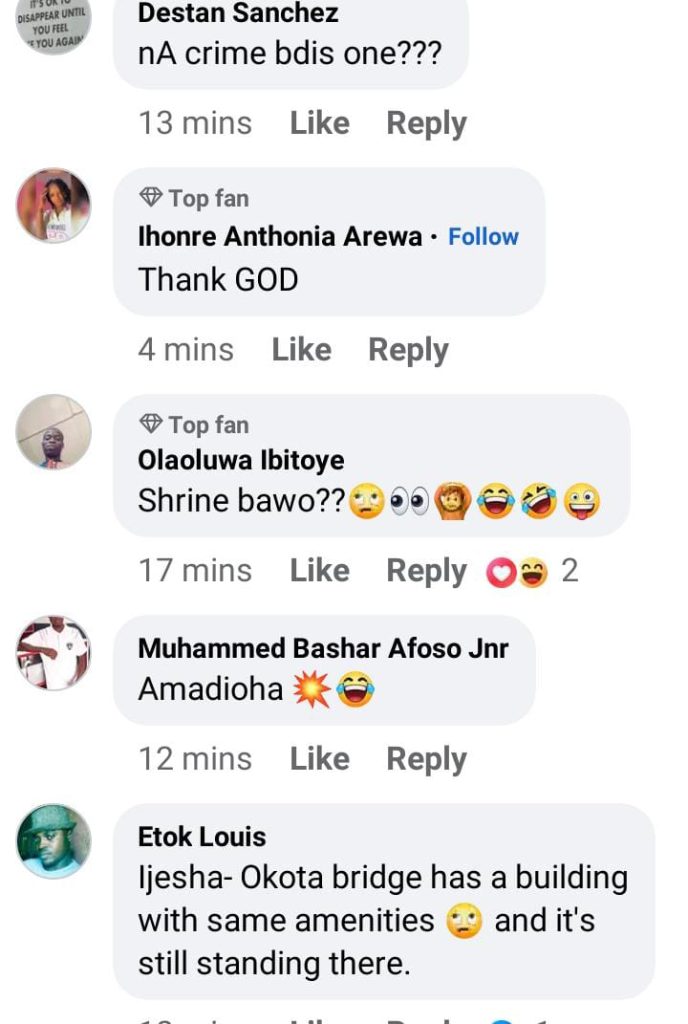
Task: Like Muhammed Bashar Afoso Jnr's comment
Action: click(x=319, y=759)
